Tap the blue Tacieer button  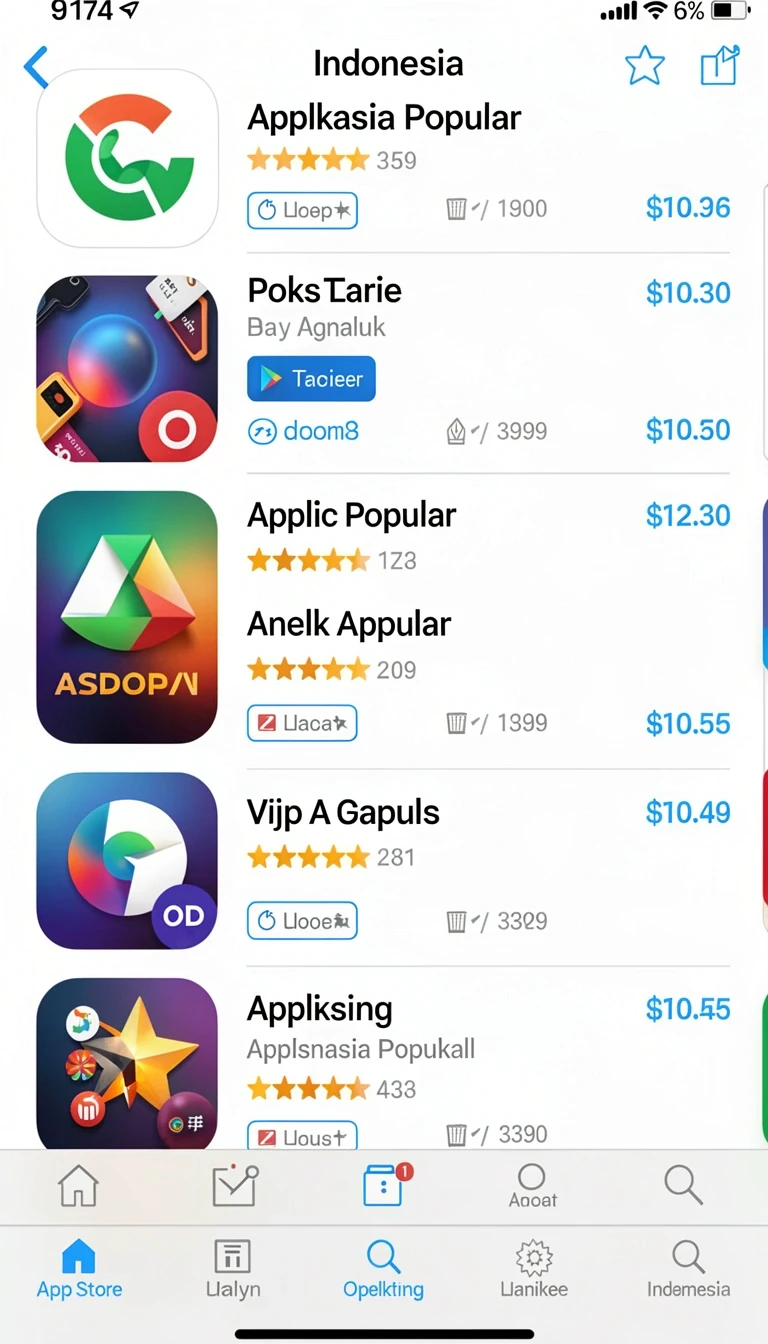pyautogui.click(x=311, y=379)
